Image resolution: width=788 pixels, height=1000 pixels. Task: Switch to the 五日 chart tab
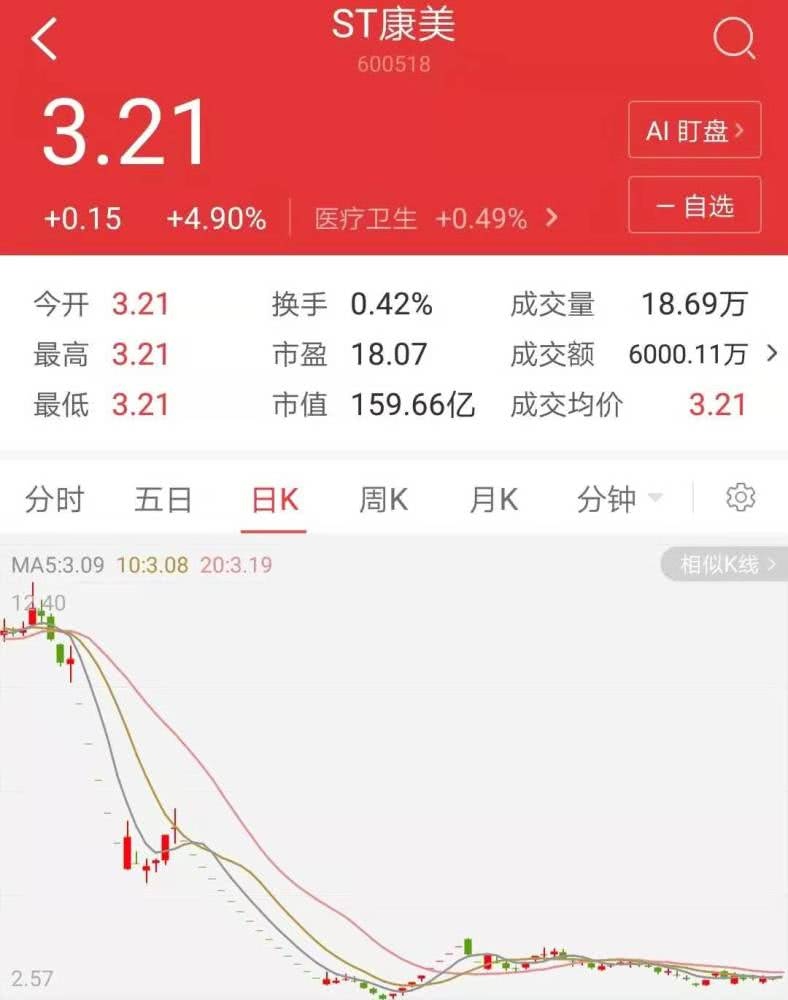pyautogui.click(x=163, y=499)
